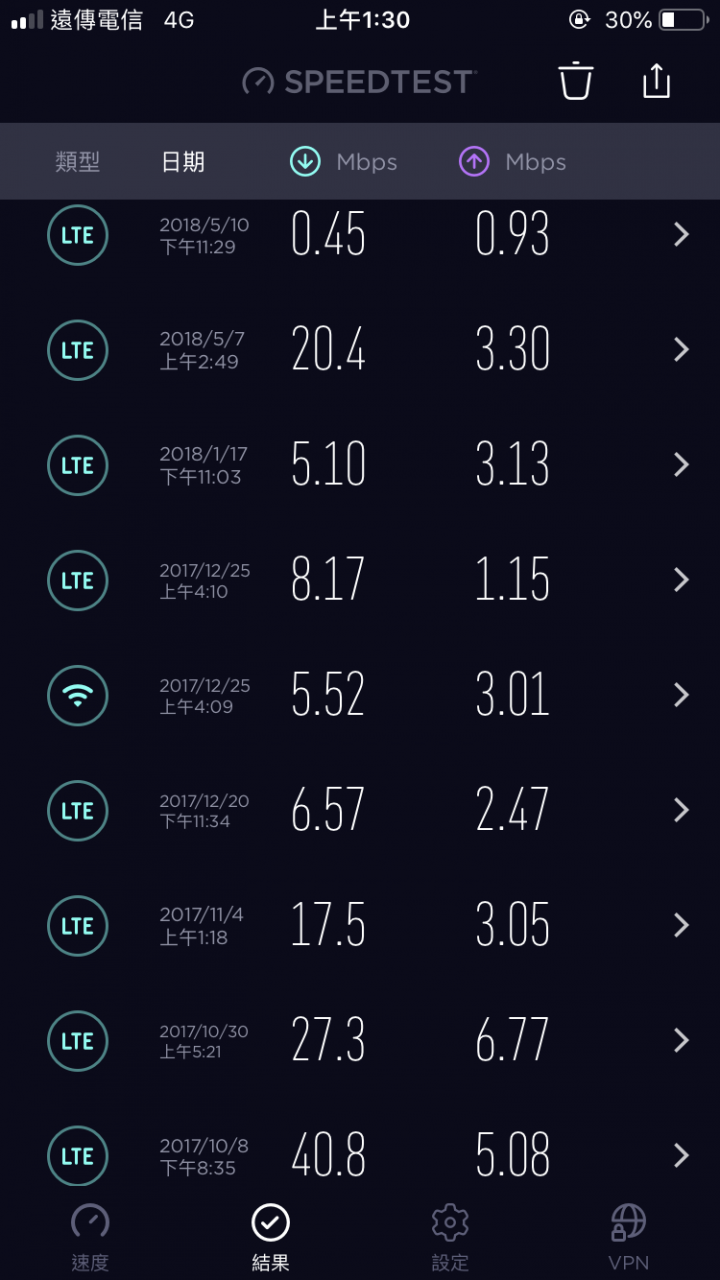Delete results with the trash icon
Viewport: 720px width, 1280px height.
(576, 81)
